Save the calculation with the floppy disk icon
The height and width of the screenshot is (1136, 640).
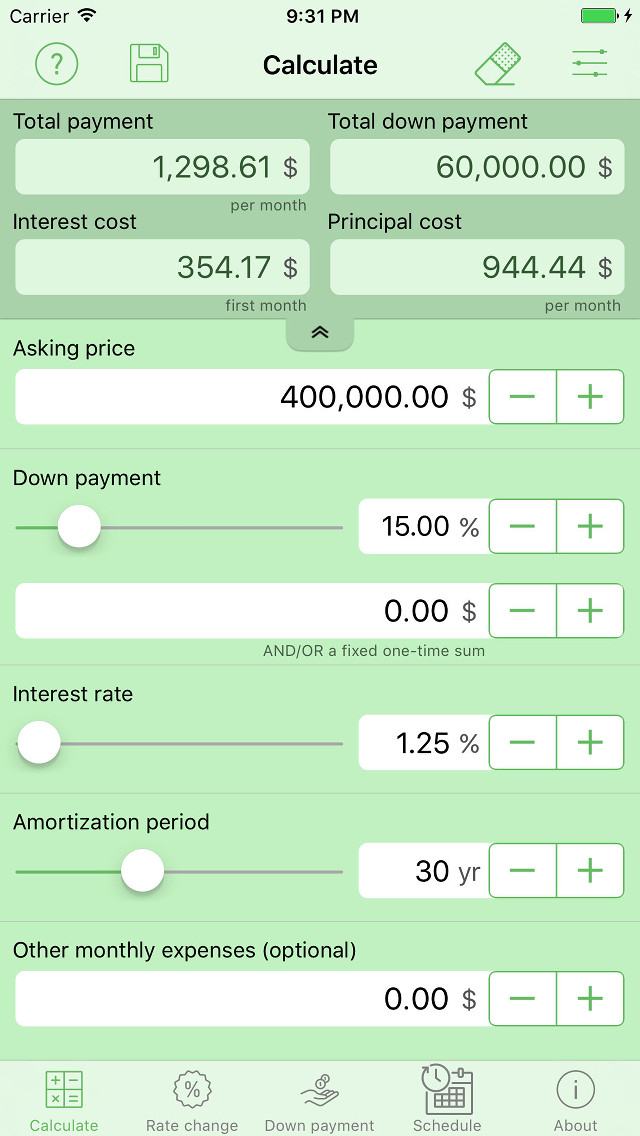[x=149, y=64]
